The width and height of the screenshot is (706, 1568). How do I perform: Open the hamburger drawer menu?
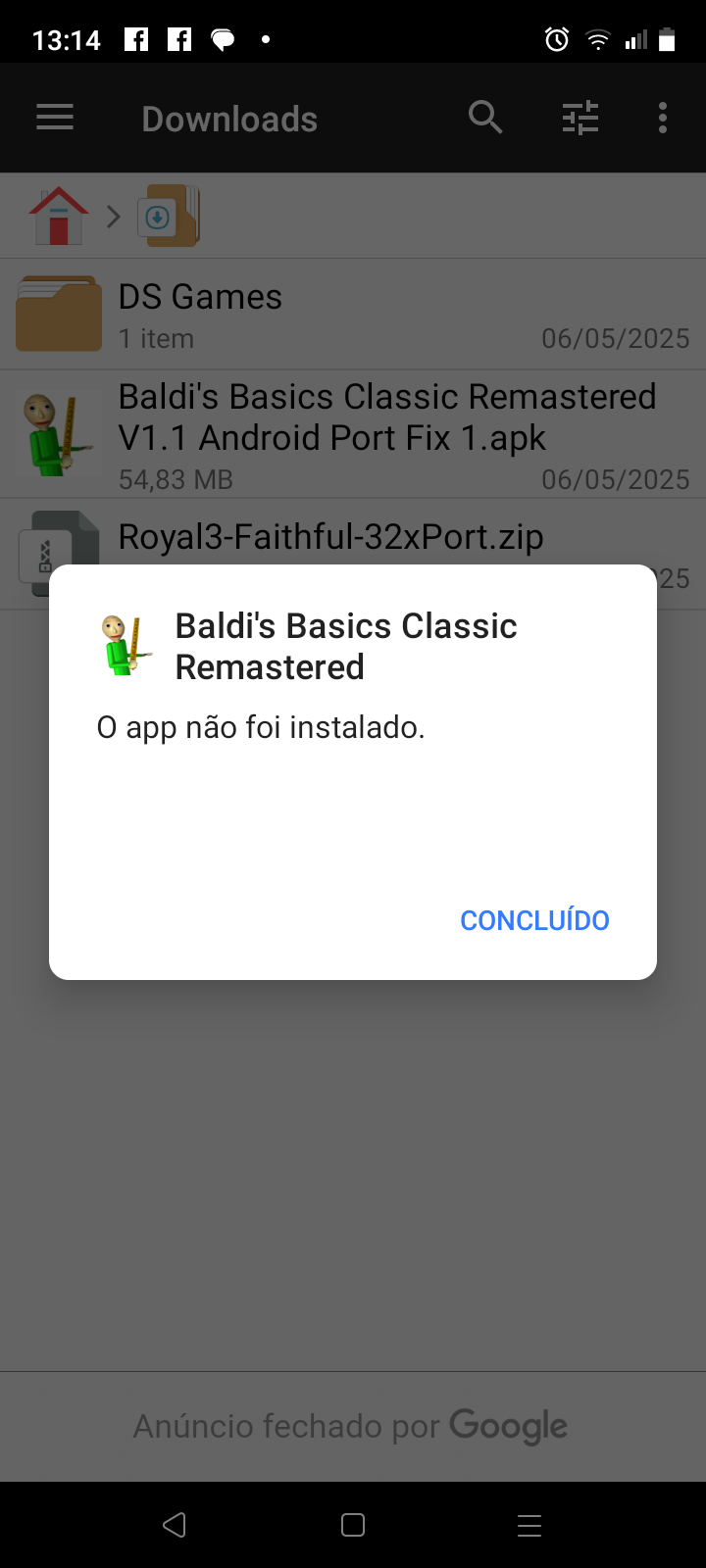[55, 119]
